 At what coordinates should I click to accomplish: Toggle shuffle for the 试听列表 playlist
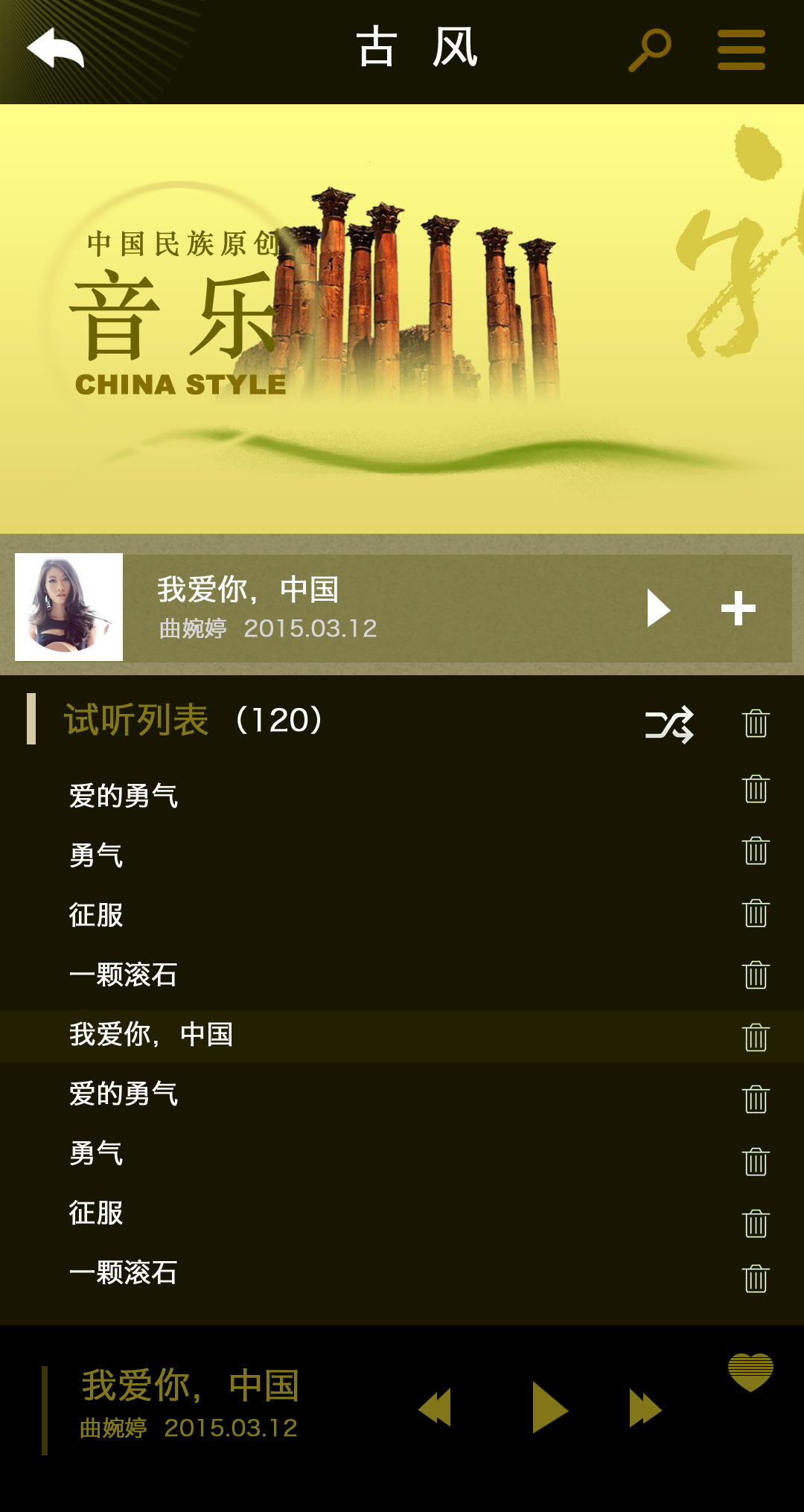(669, 724)
